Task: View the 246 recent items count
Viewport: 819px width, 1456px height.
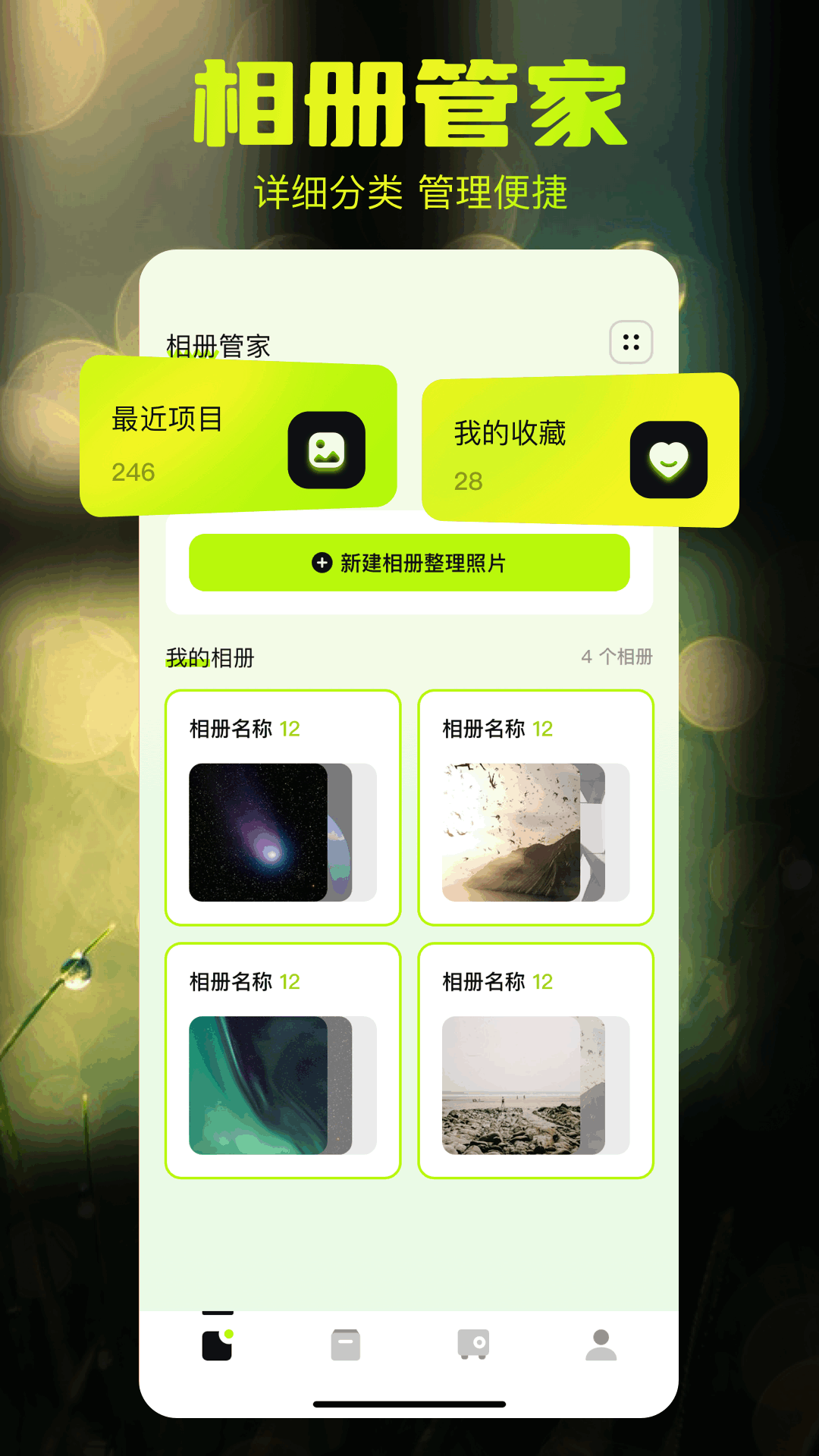Action: coord(133,472)
